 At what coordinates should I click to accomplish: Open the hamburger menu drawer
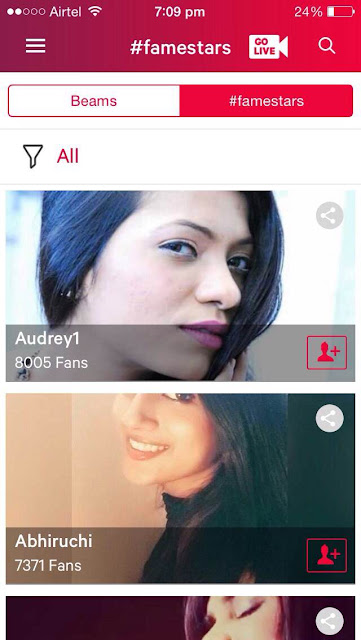(x=36, y=46)
